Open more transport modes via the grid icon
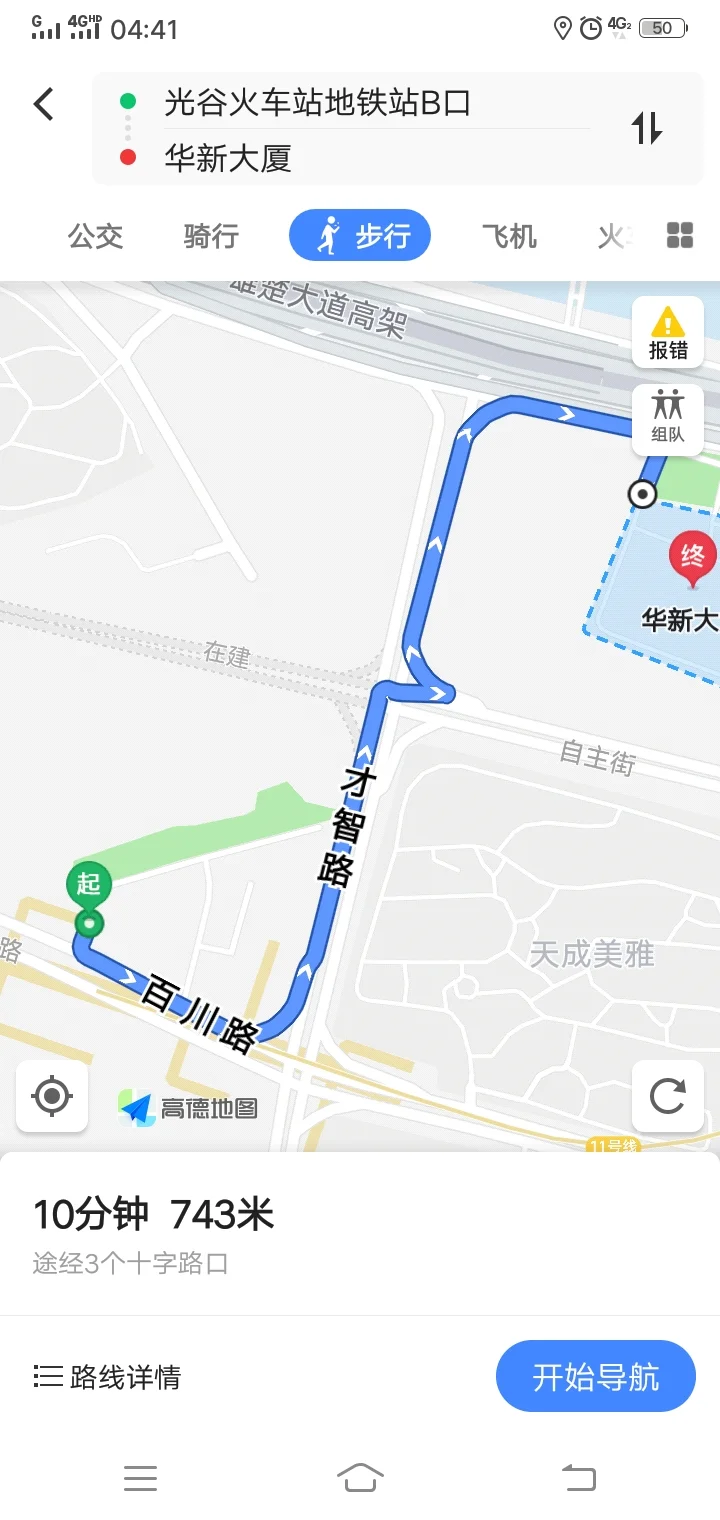 pos(679,235)
